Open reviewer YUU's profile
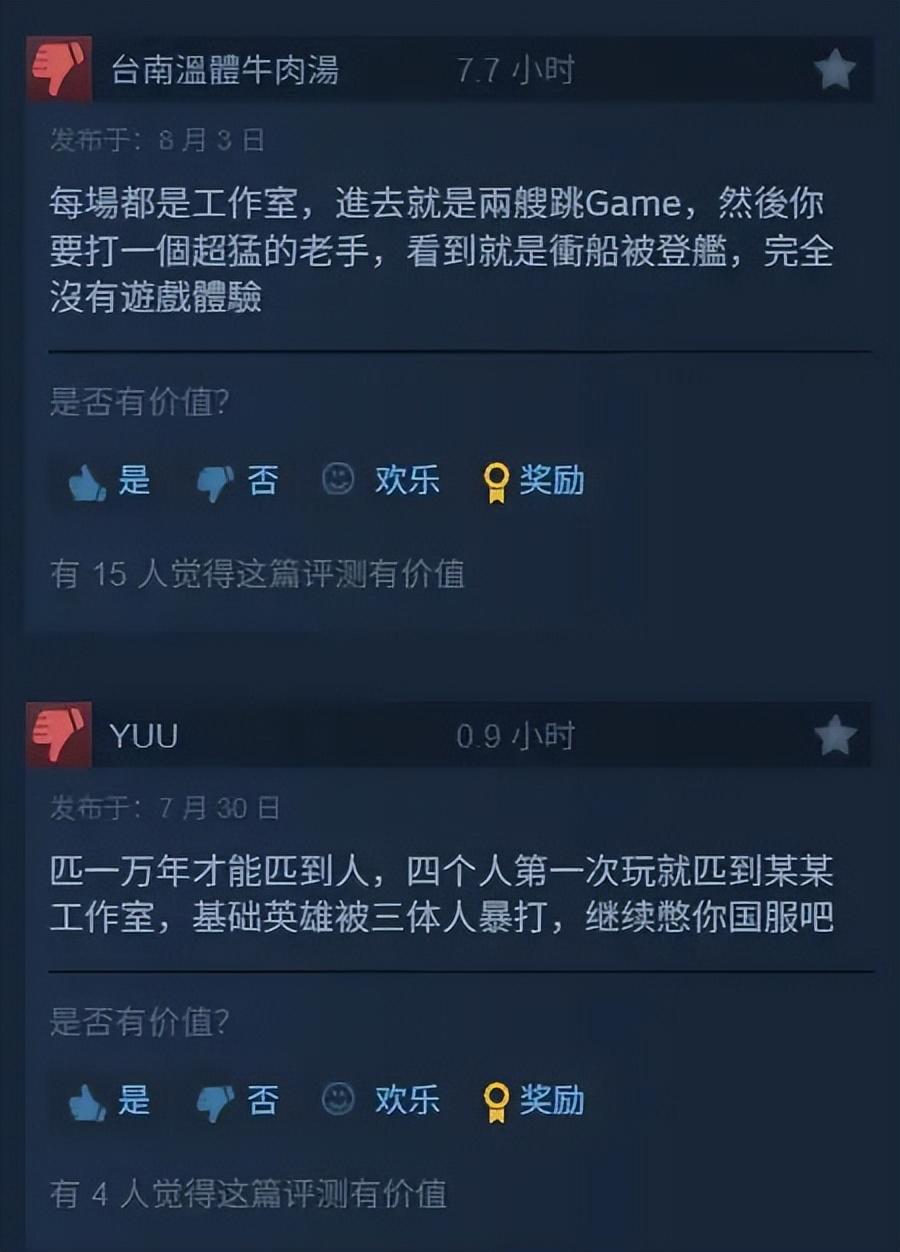This screenshot has height=1252, width=900. click(x=144, y=737)
